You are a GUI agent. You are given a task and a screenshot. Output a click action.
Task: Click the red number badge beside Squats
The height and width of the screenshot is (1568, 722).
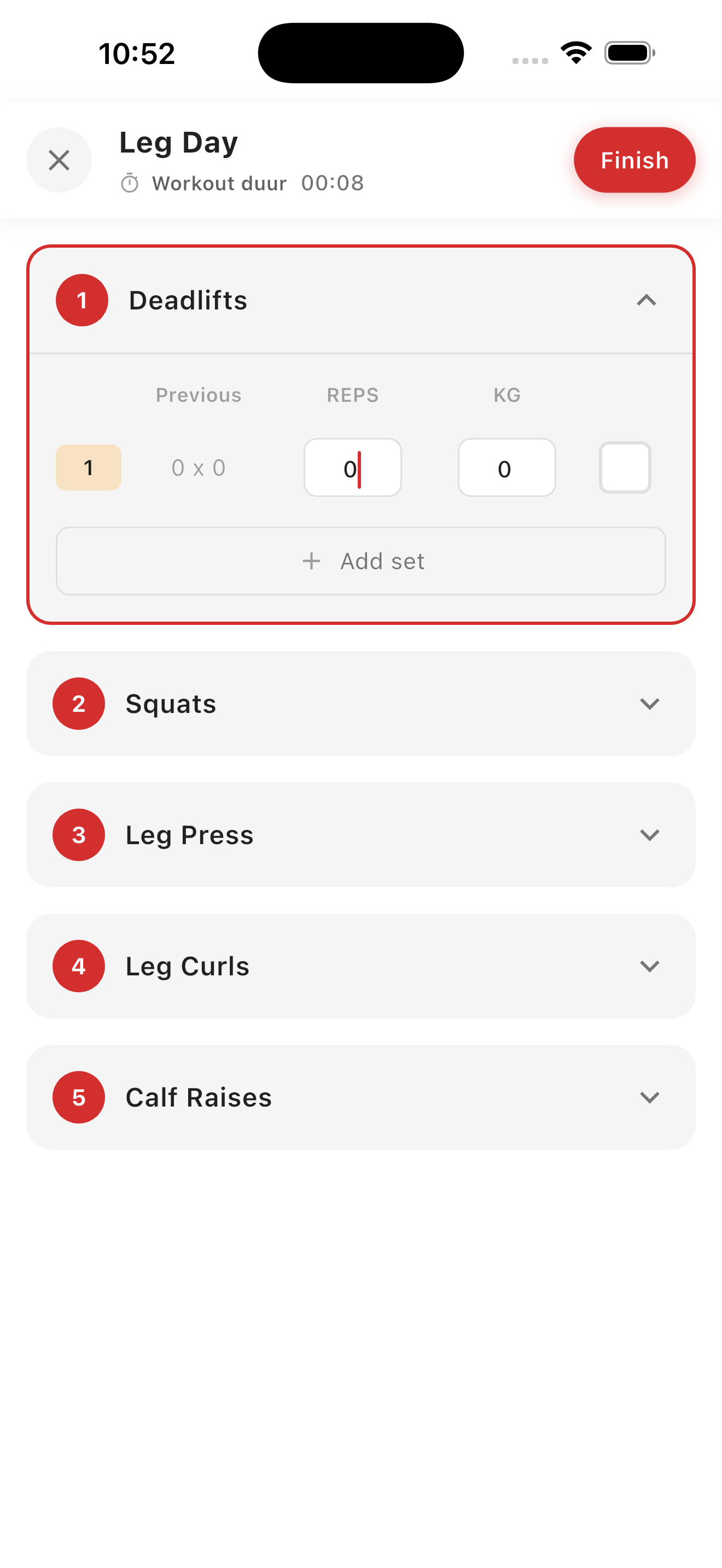(x=79, y=704)
